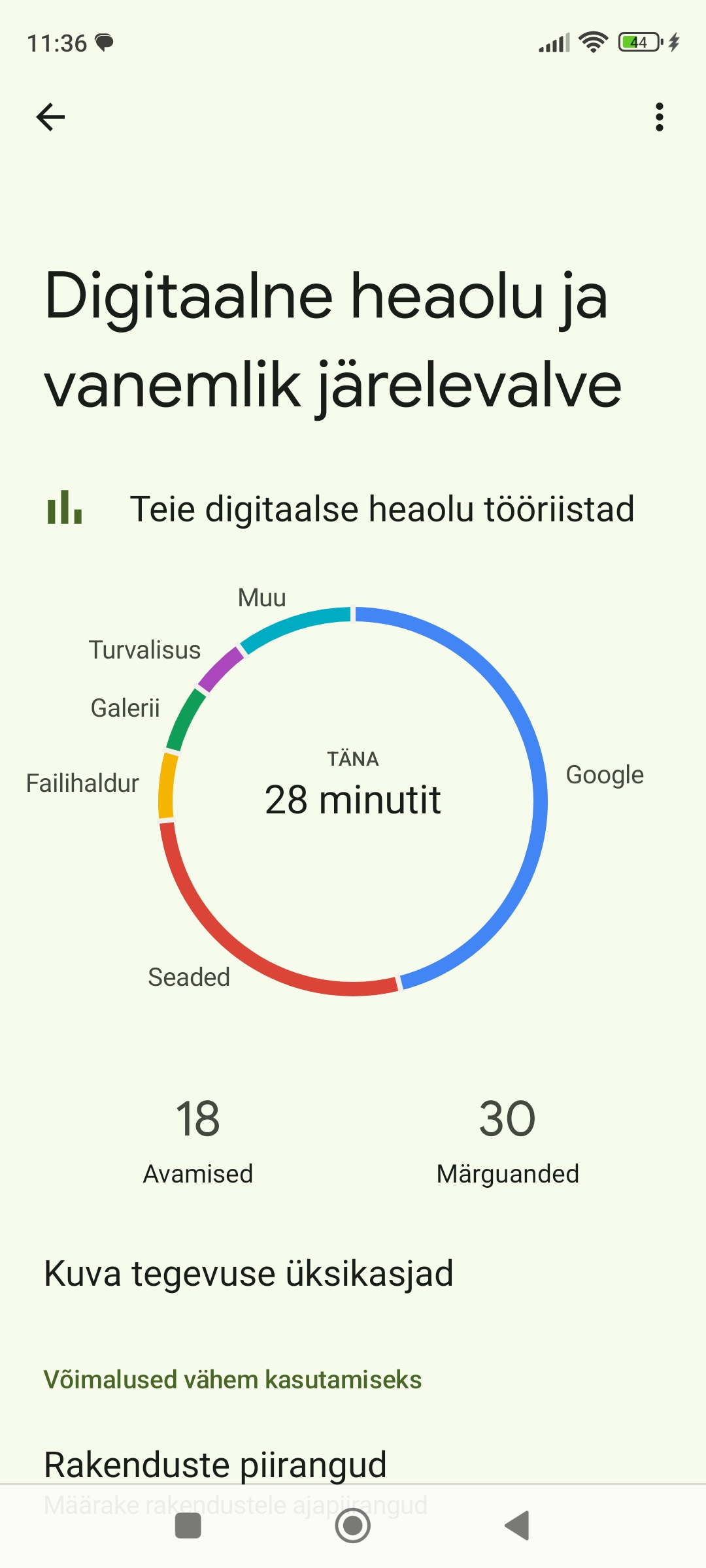The image size is (706, 1568).
Task: Open the daily usage donut chart
Action: [353, 801]
